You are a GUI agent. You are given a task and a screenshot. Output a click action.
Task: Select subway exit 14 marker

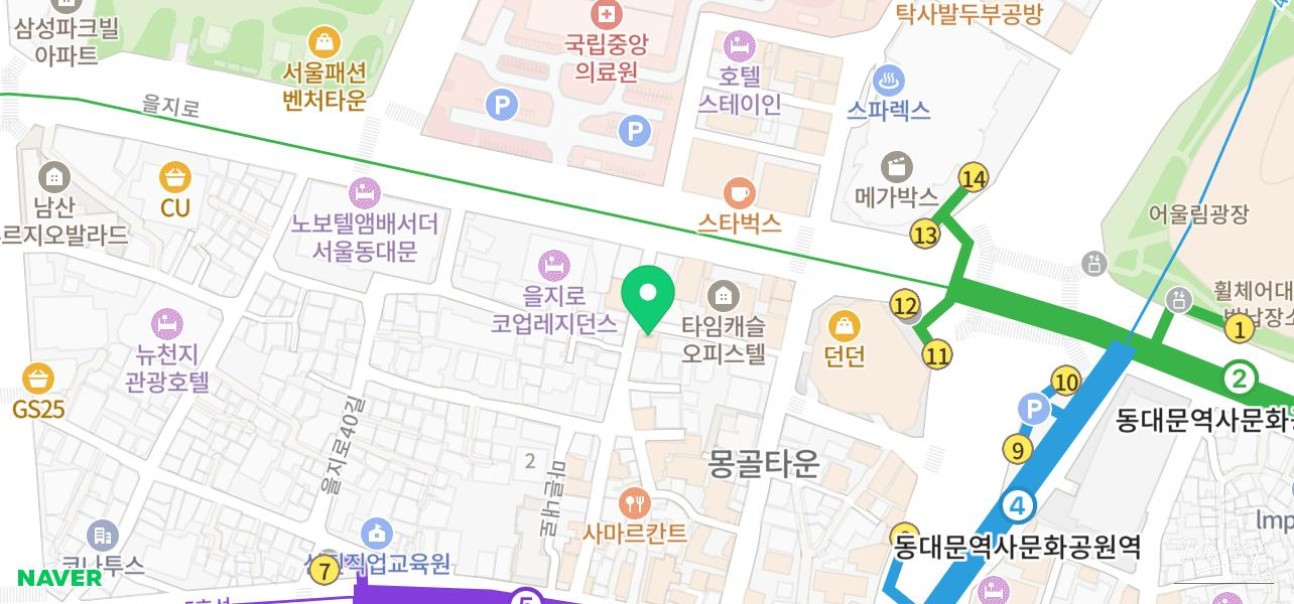(x=973, y=179)
